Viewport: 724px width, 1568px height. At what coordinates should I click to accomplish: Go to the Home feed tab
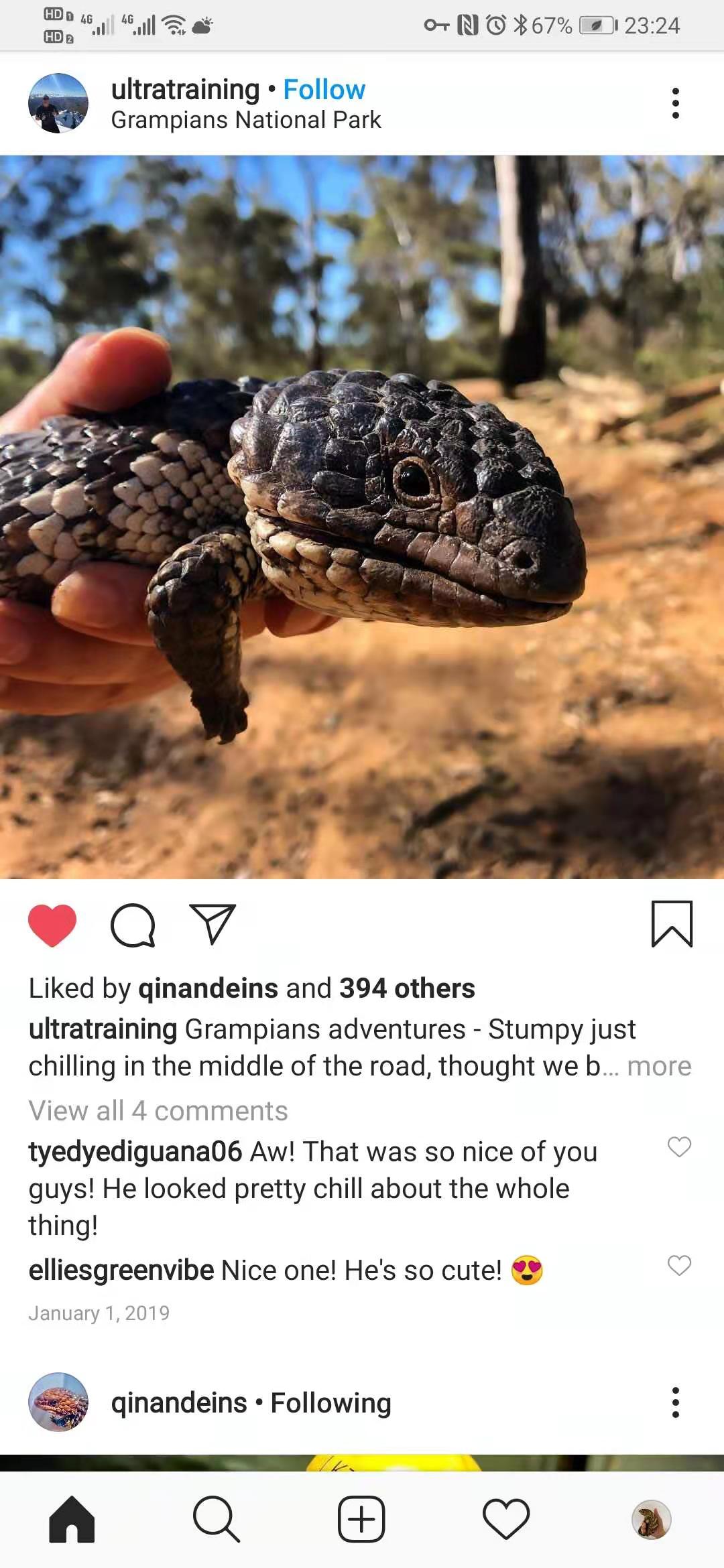click(72, 1519)
